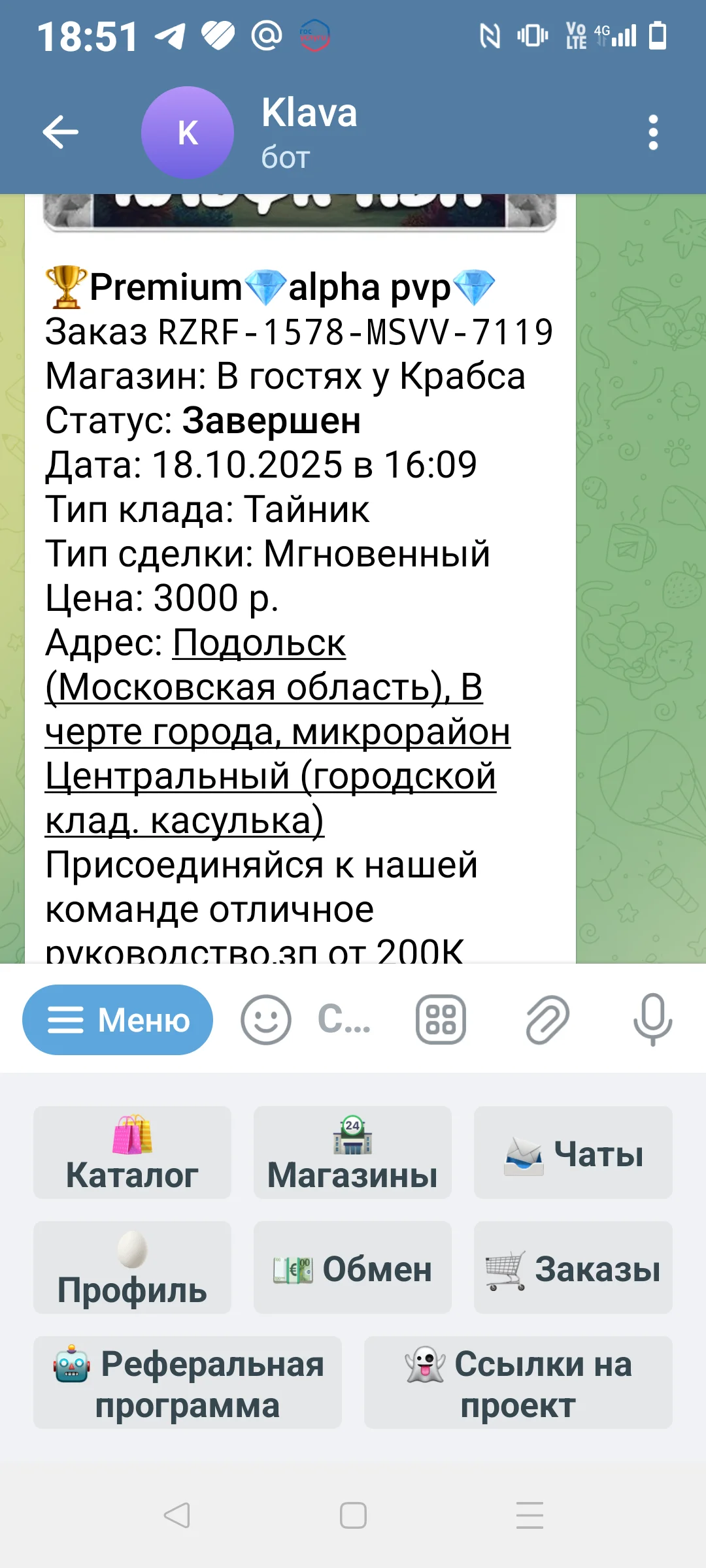
Task: Open the Профиль button
Action: point(132,1267)
